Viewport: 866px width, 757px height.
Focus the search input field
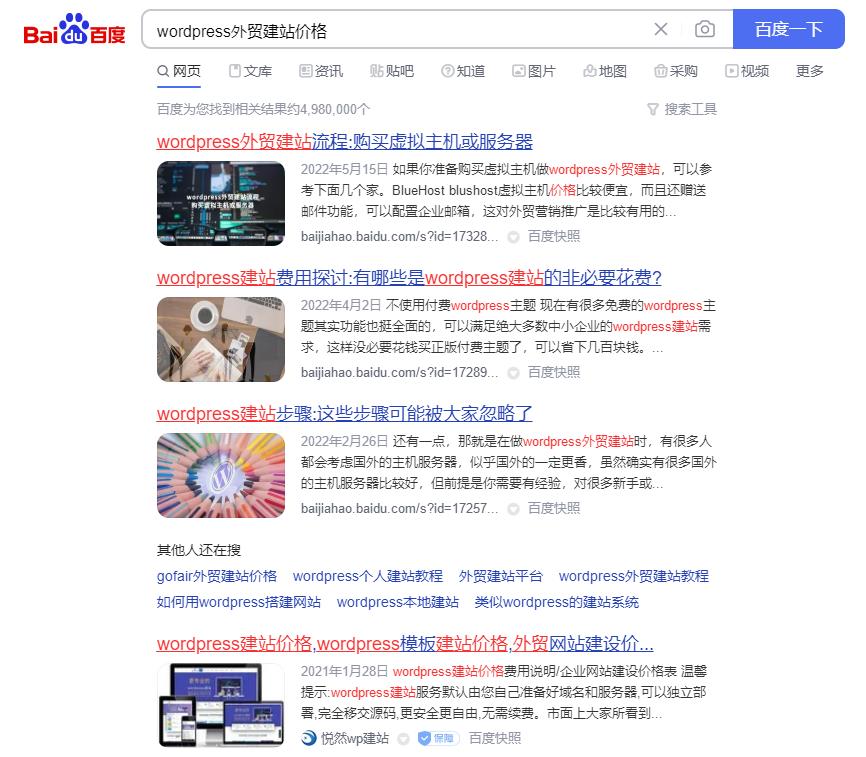pyautogui.click(x=400, y=30)
